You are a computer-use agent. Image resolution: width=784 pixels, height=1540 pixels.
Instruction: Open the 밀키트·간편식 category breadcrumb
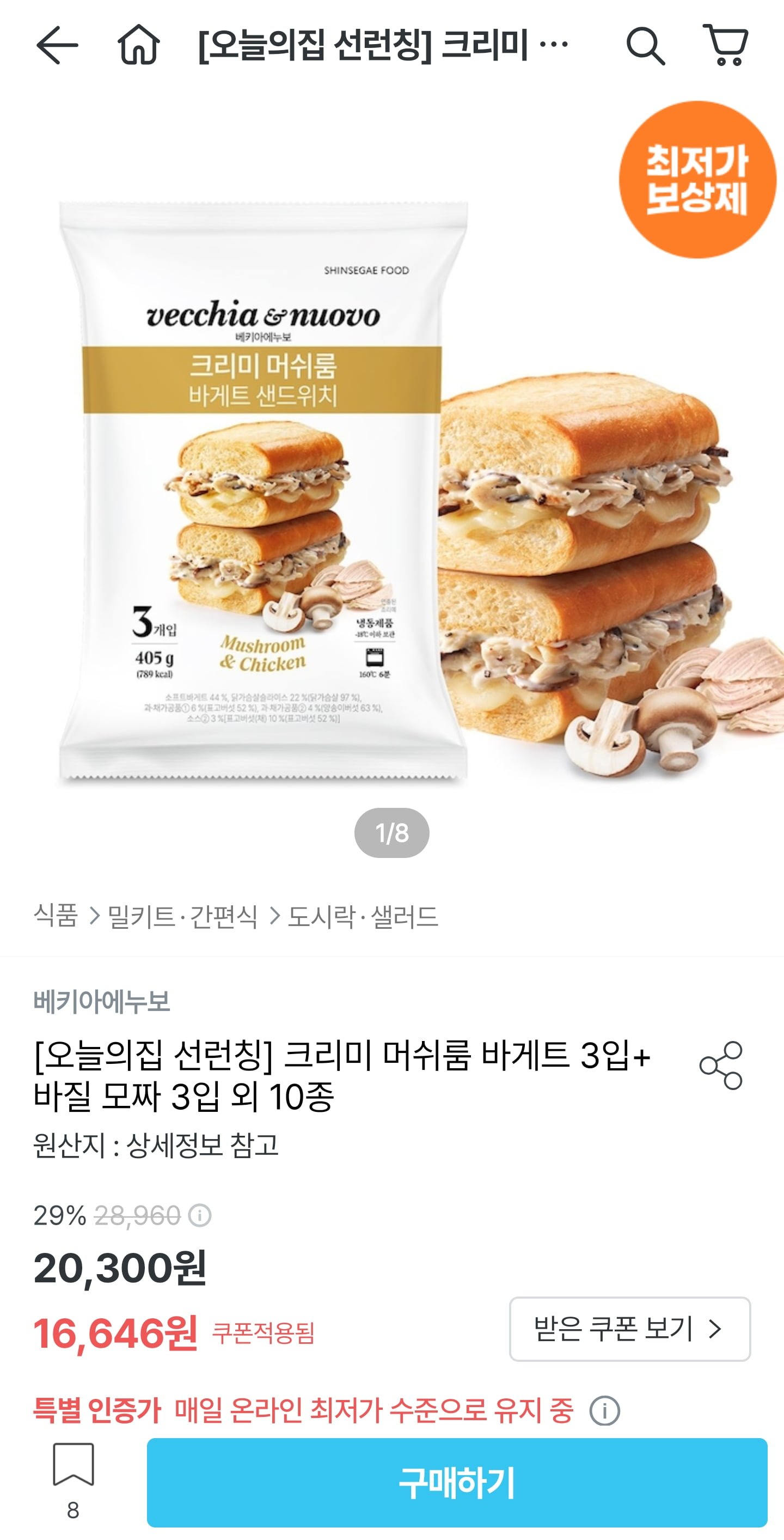pos(182,916)
